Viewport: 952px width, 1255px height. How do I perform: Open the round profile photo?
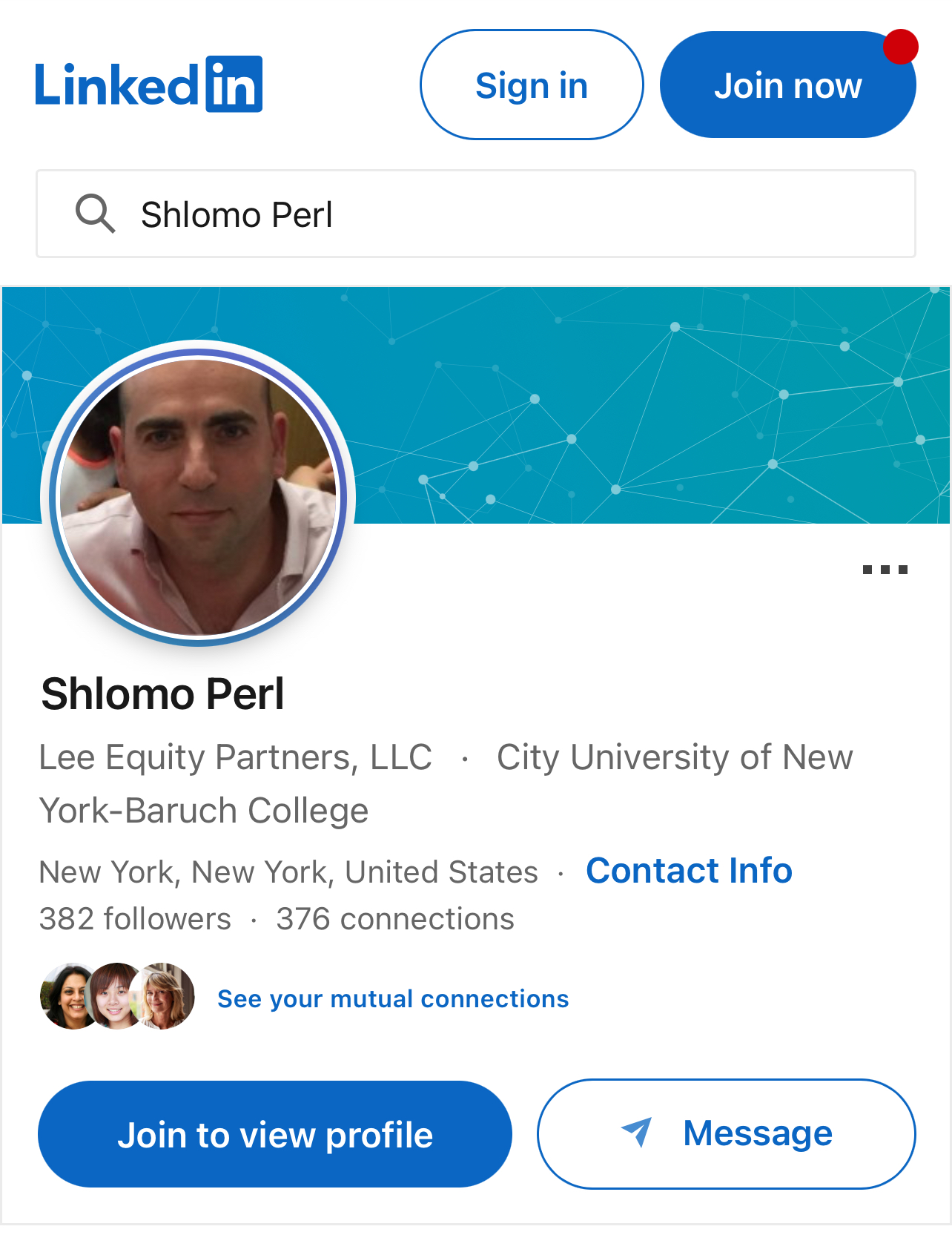(198, 495)
